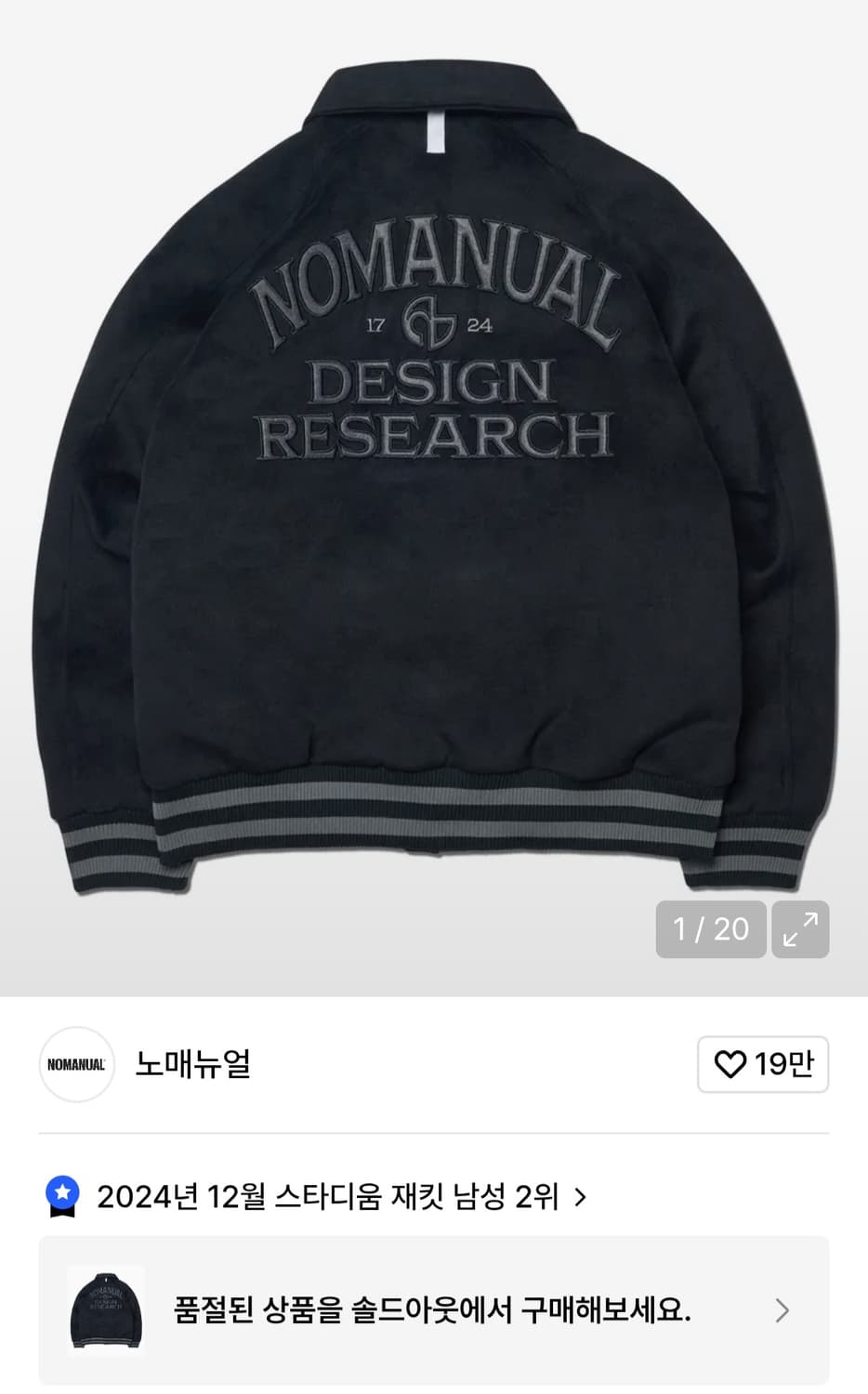Expand the 스타디움 재킷 남성 2위 ranking chevron

pos(583,1198)
